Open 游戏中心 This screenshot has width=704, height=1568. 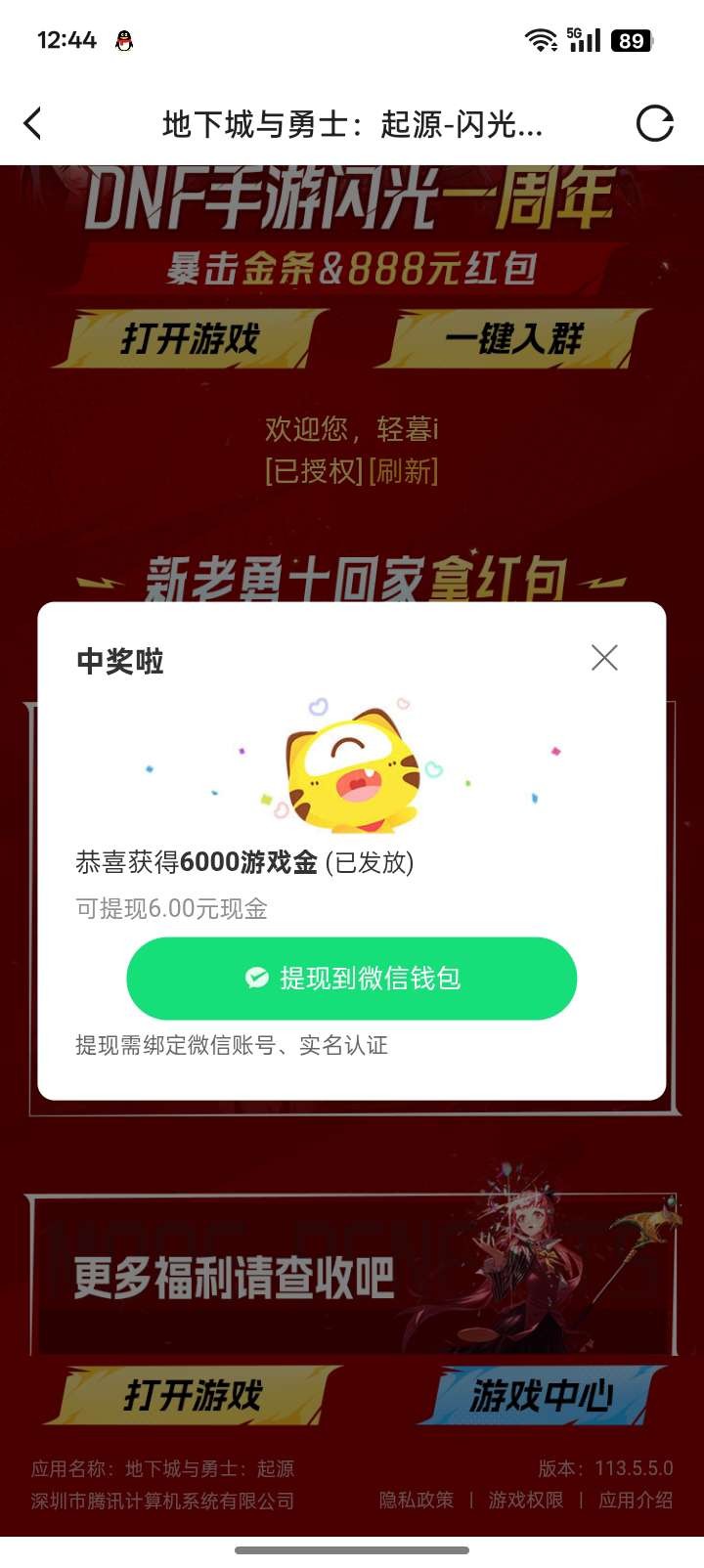point(542,1395)
